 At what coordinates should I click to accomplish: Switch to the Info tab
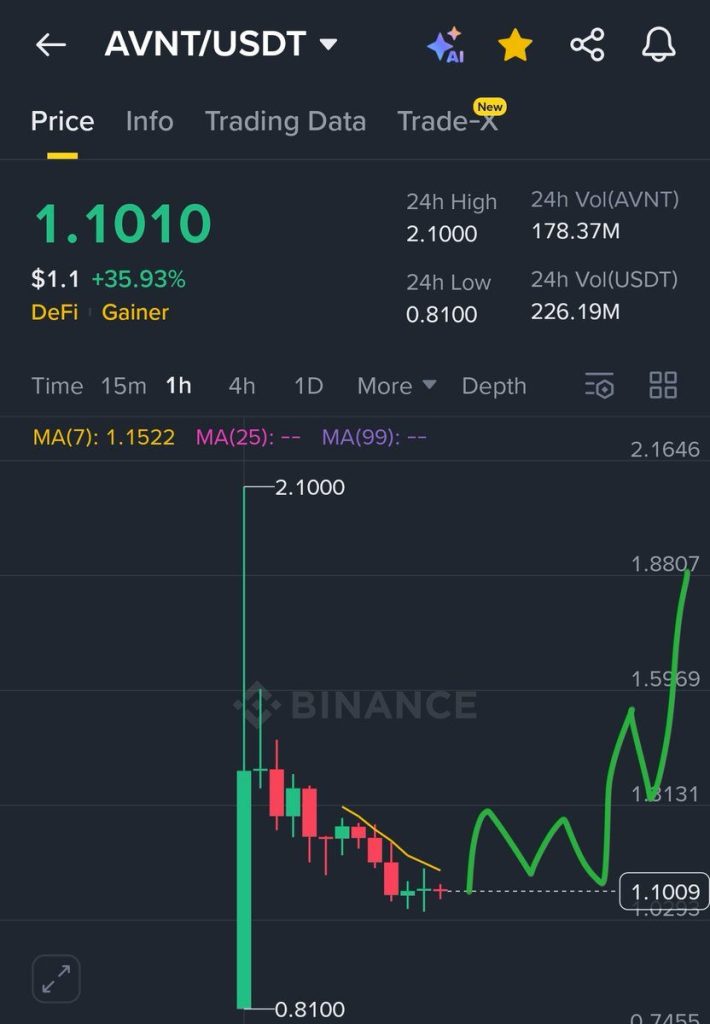149,122
